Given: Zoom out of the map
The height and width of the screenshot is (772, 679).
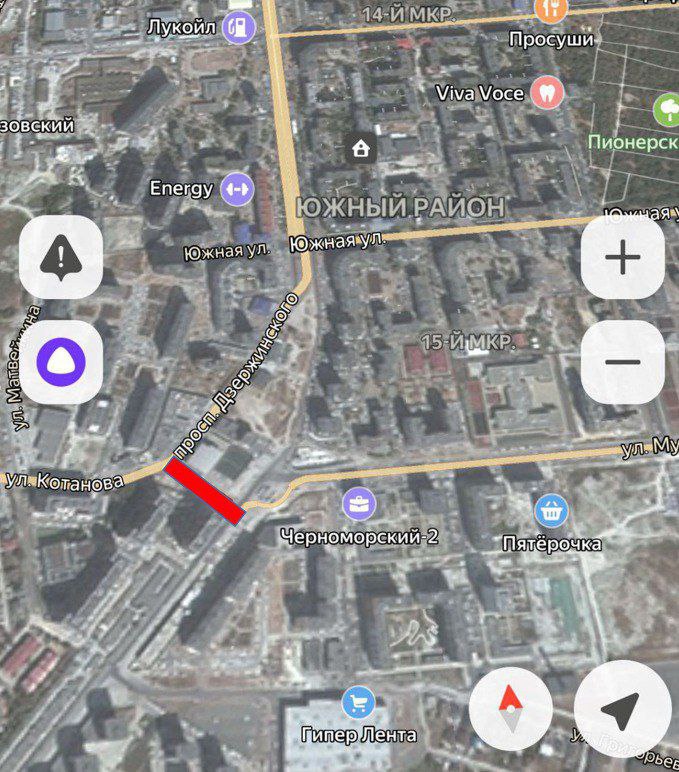Looking at the screenshot, I should 622,362.
